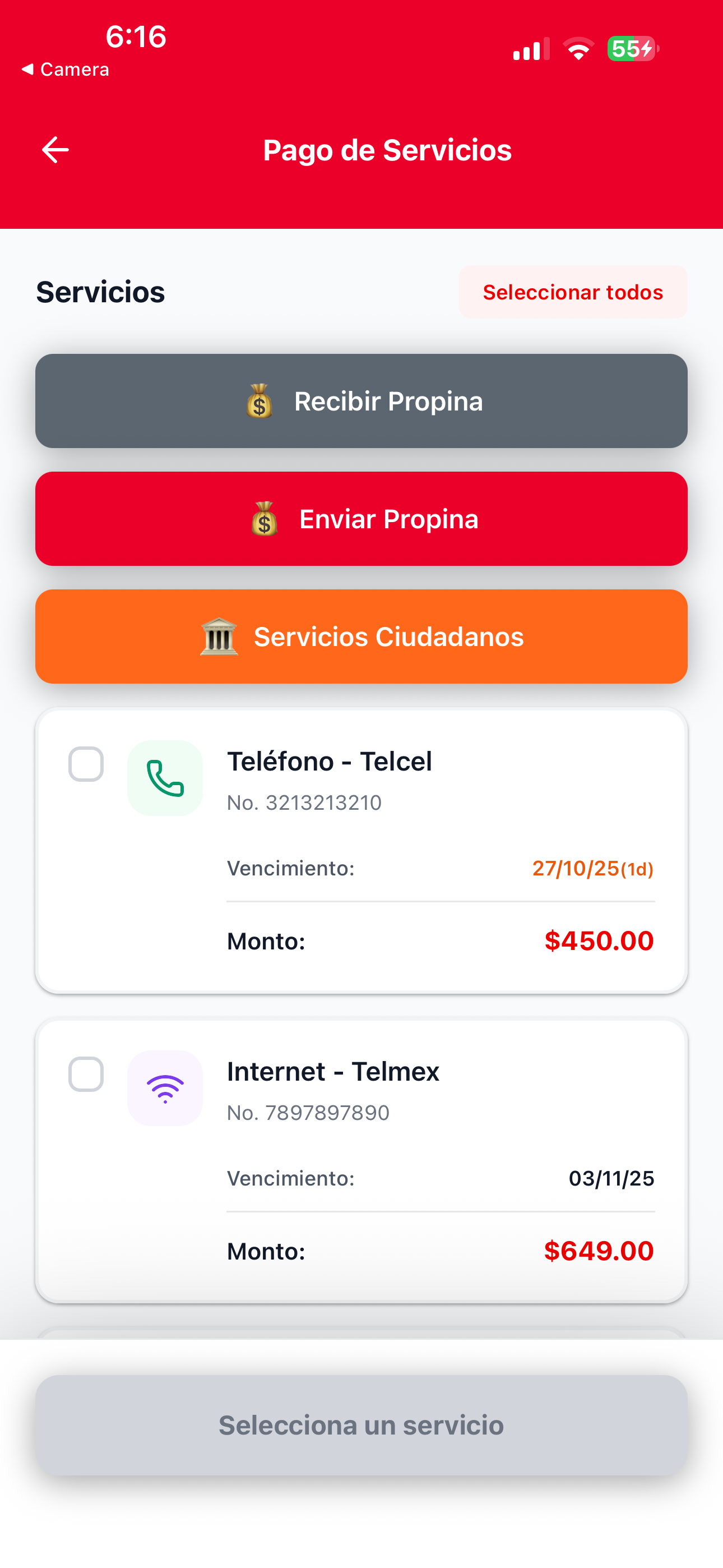Open Recibir Propina
723x1568 pixels.
click(x=361, y=401)
